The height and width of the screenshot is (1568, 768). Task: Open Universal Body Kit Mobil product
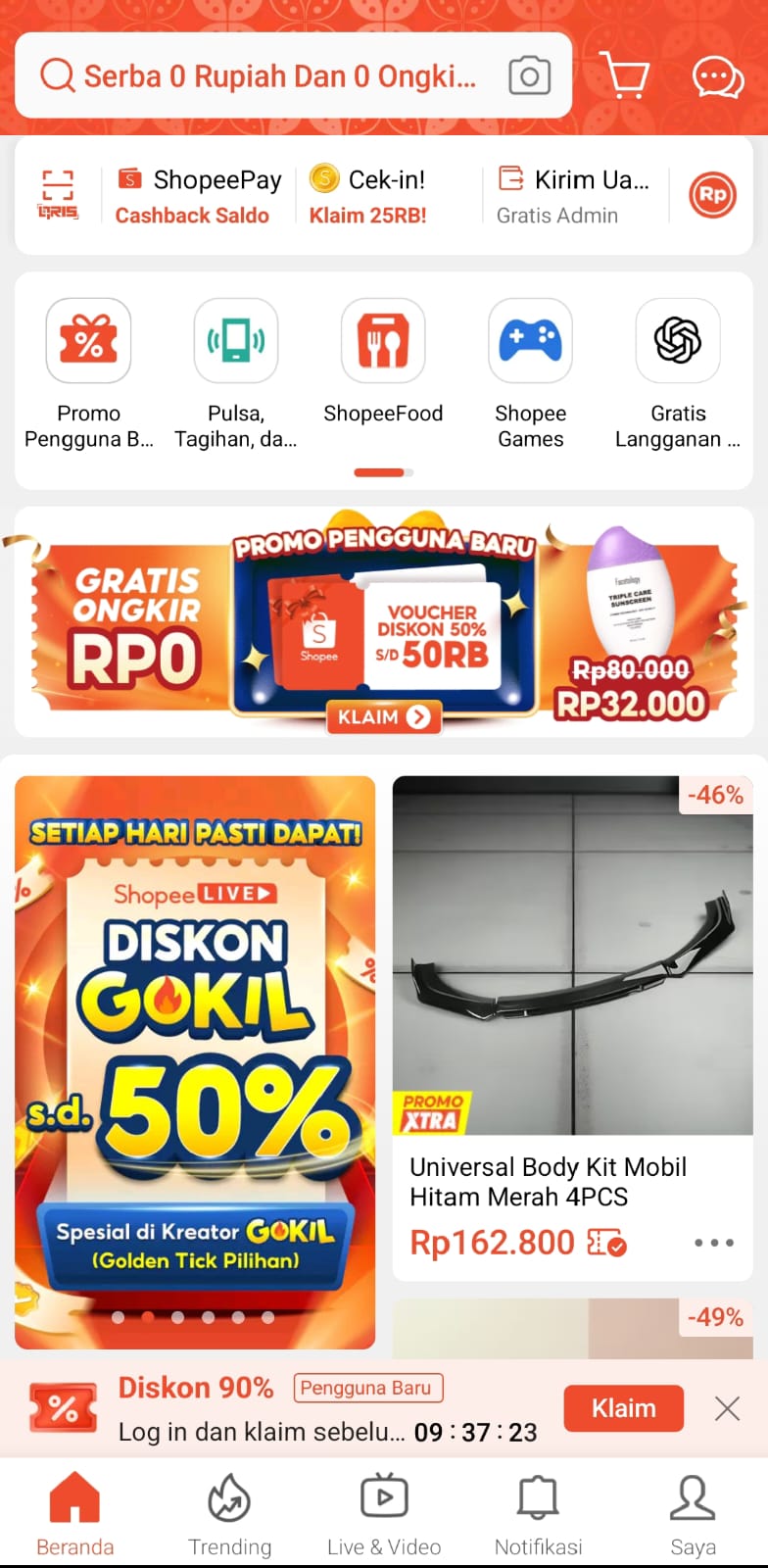click(573, 1028)
